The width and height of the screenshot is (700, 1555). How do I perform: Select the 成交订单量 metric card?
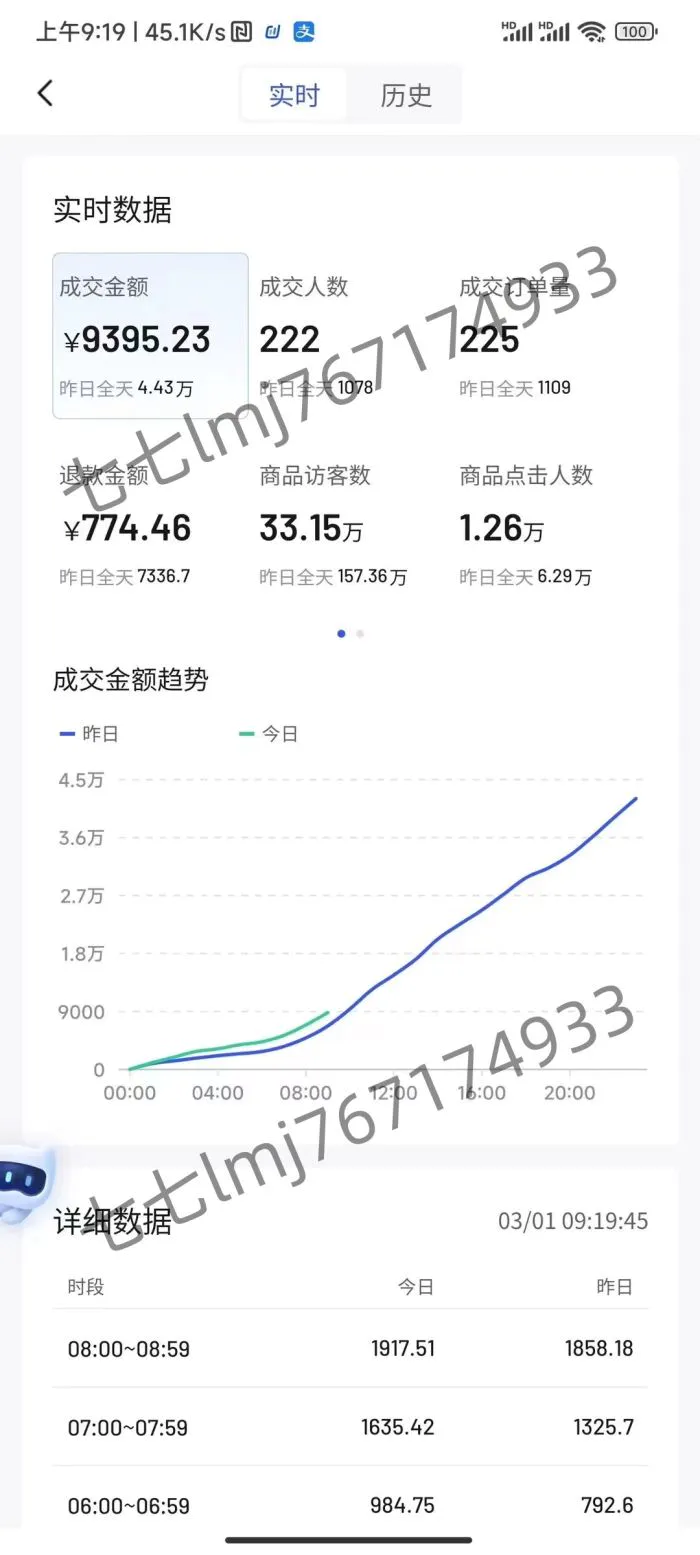545,336
